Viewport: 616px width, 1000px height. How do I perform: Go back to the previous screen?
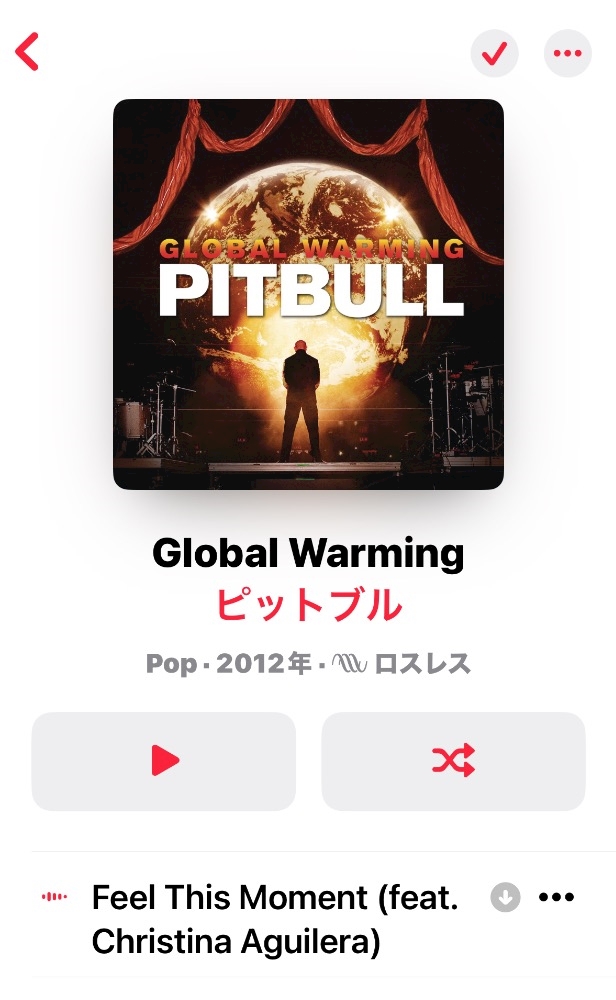[x=28, y=52]
